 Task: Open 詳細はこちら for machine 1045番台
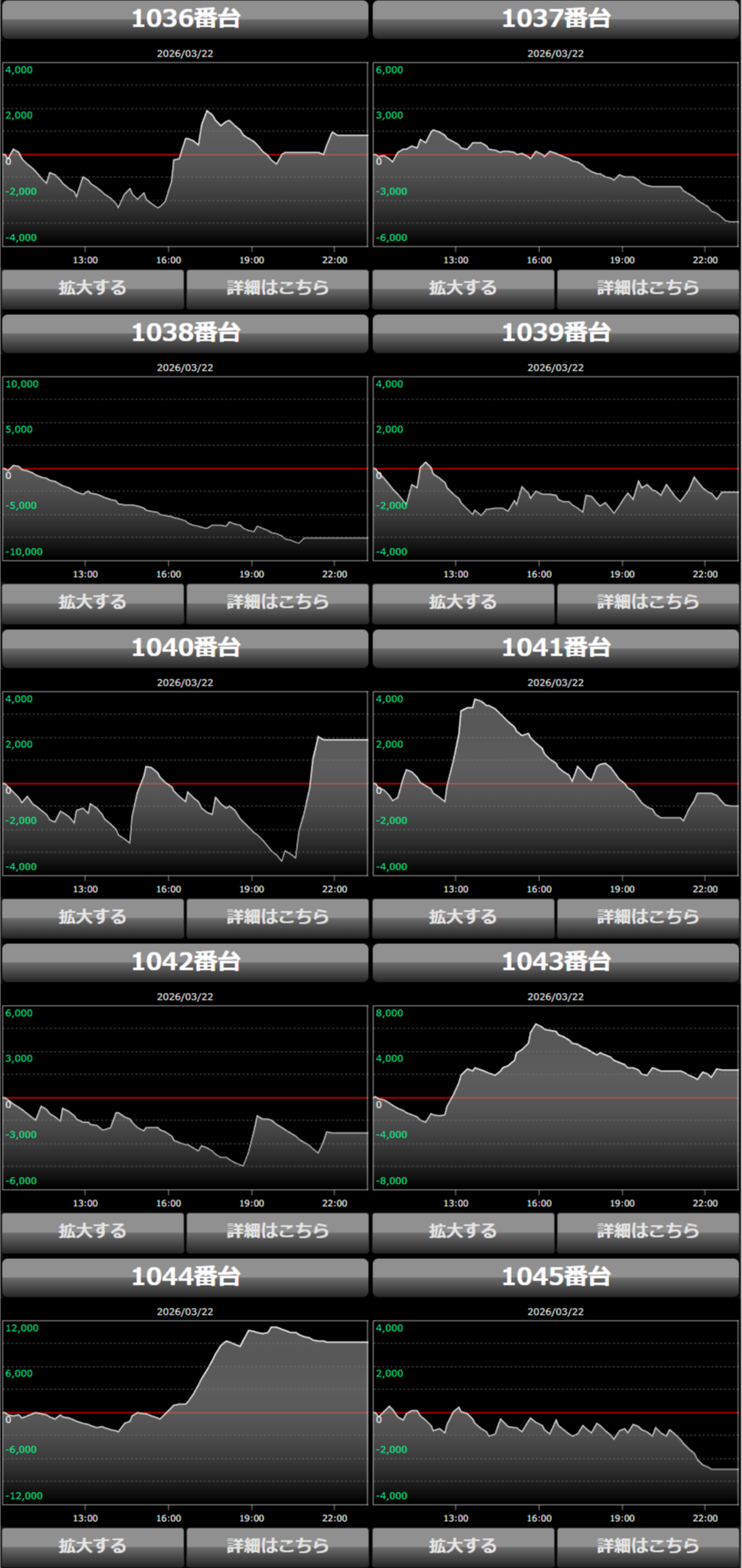[648, 1547]
